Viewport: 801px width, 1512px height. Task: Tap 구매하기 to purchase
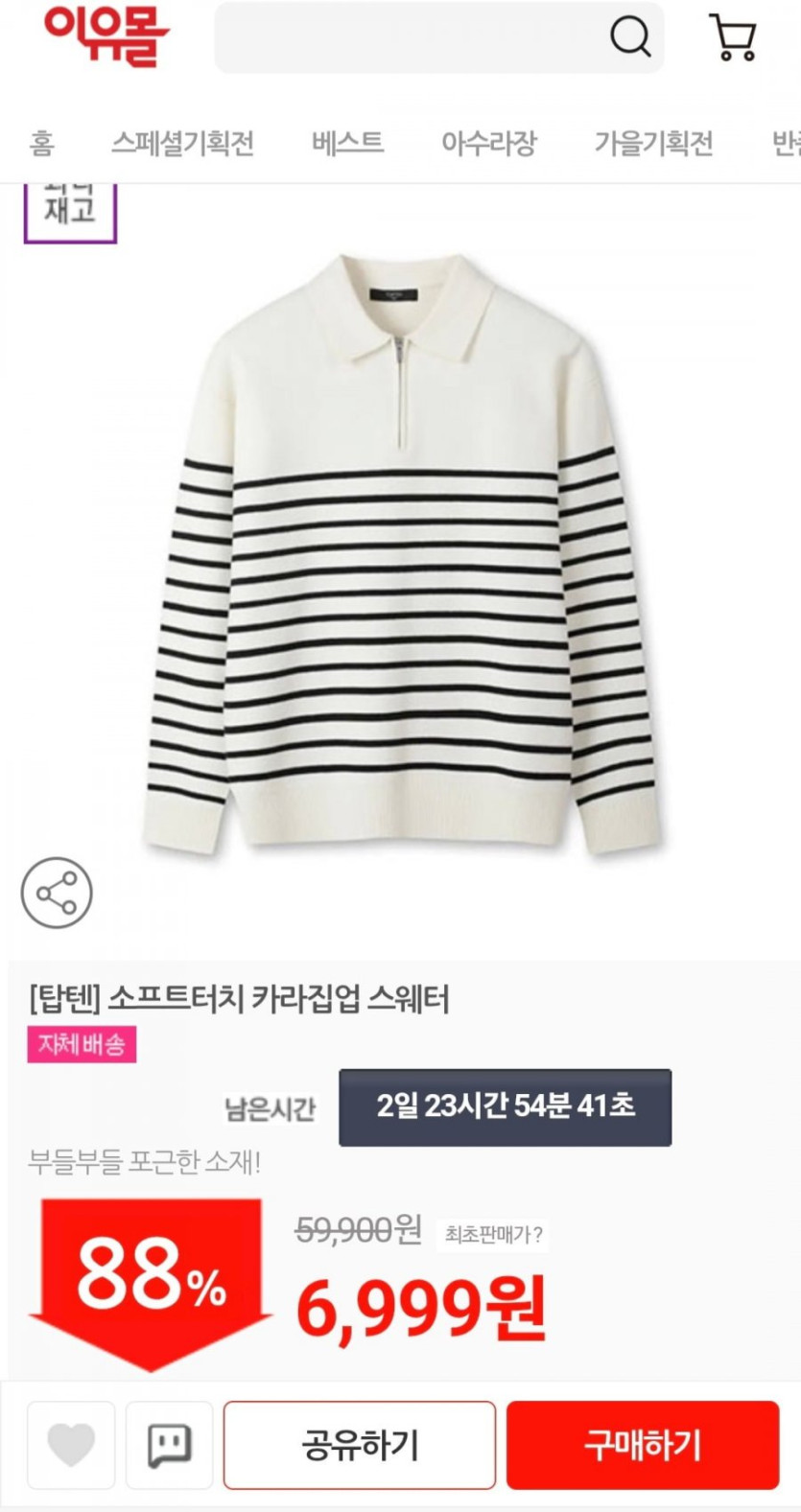tap(642, 1445)
